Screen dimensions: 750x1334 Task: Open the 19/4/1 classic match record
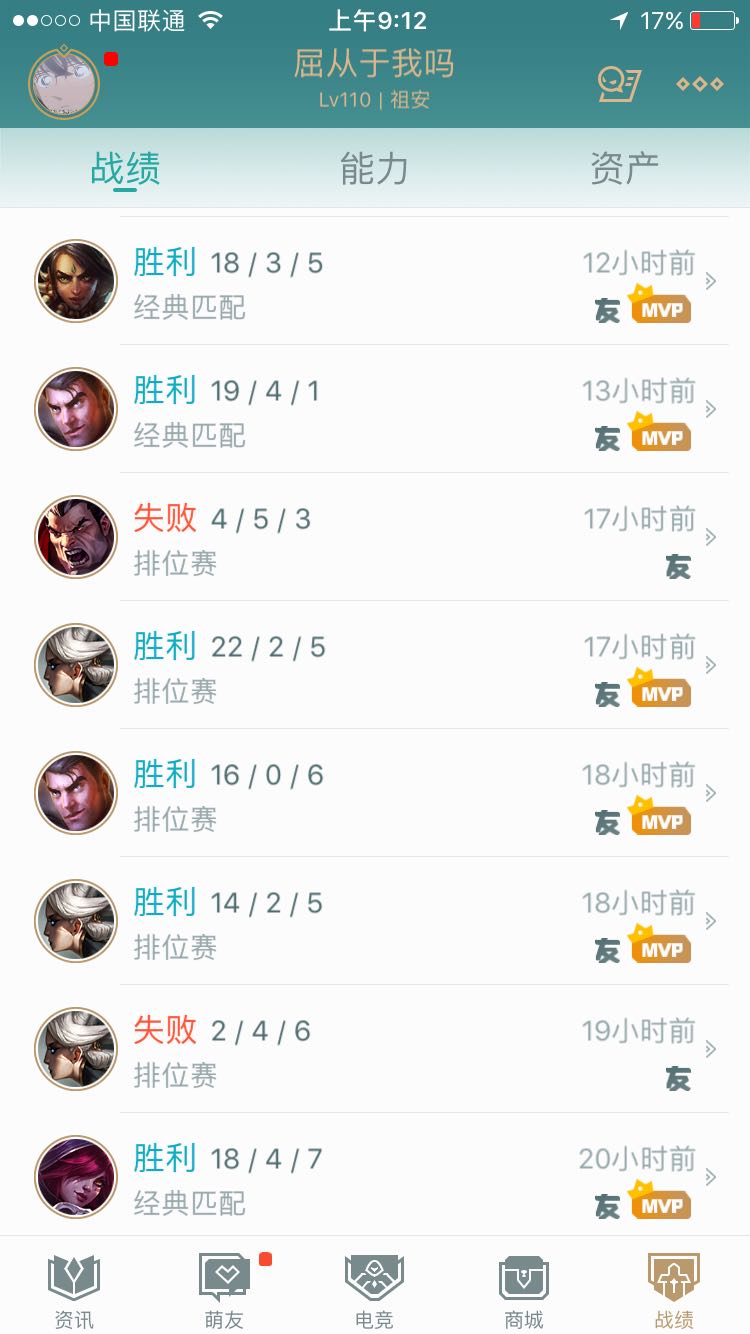(x=400, y=409)
